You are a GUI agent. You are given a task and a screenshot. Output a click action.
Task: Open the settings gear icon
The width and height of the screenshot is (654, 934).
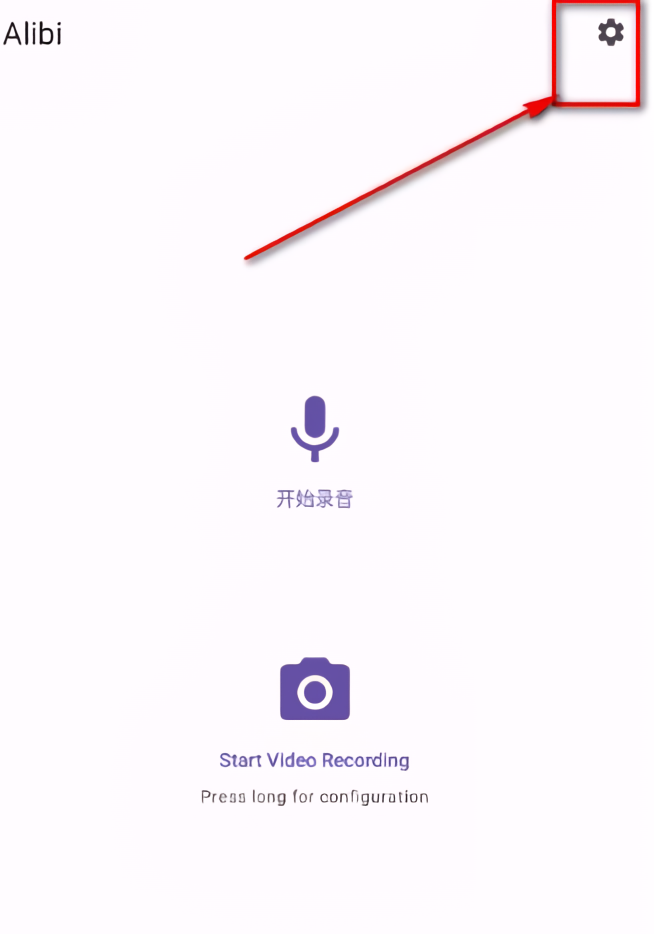610,33
